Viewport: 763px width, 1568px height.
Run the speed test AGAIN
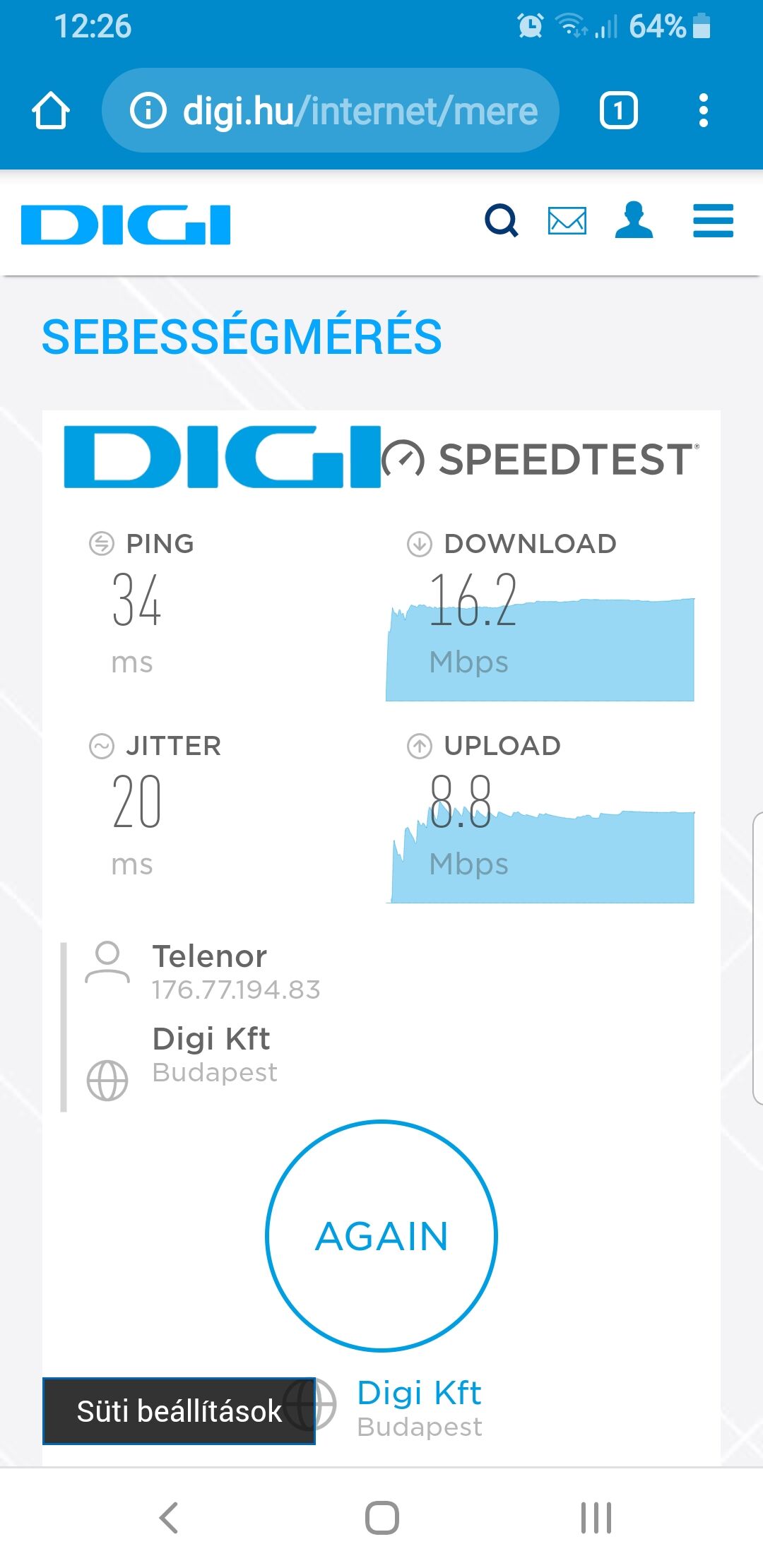tap(381, 1235)
